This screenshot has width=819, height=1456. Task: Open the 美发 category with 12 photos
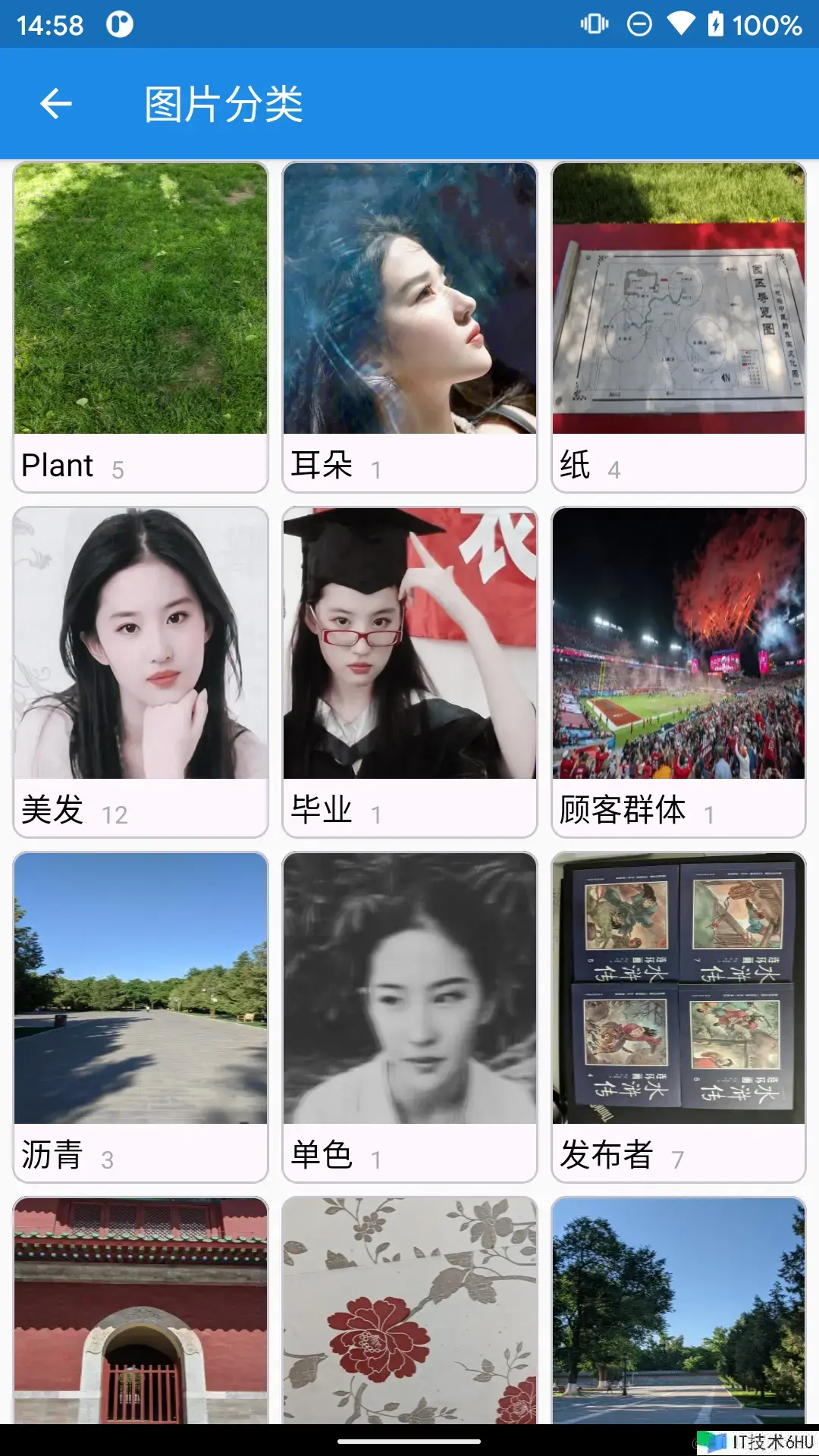pos(141,672)
